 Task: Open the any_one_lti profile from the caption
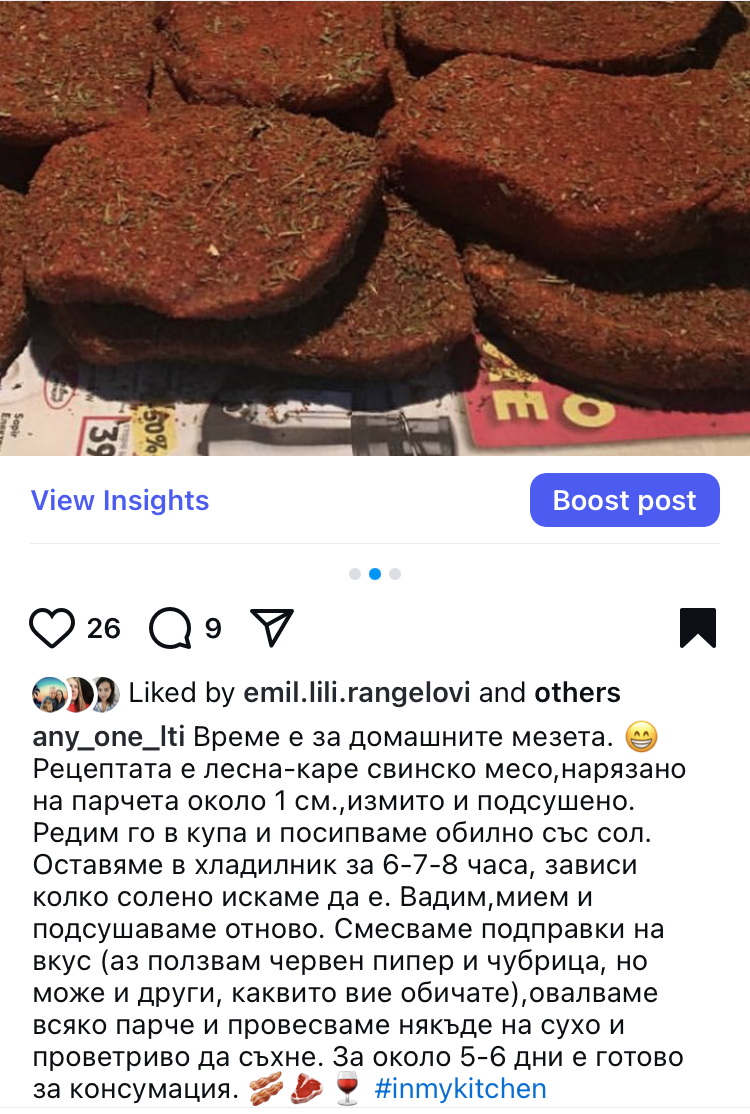(108, 738)
